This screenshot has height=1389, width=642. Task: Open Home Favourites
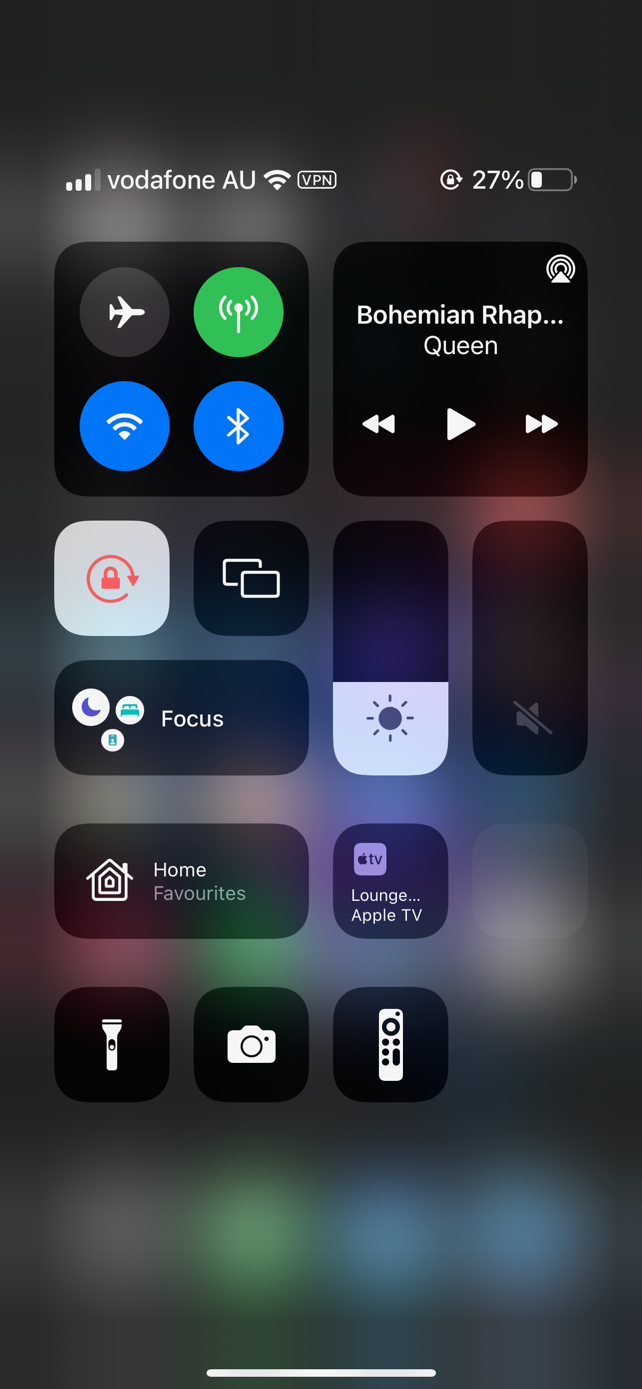(181, 881)
